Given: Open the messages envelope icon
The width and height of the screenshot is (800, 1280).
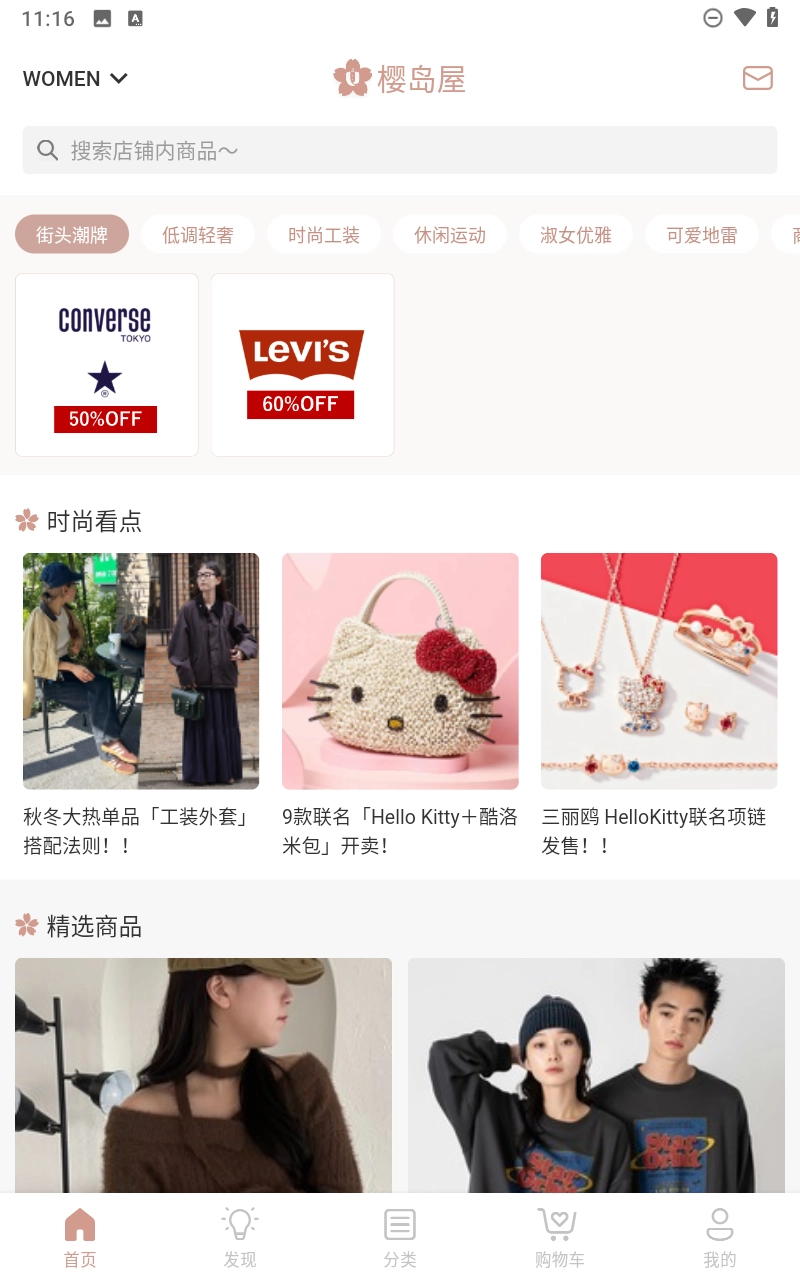Looking at the screenshot, I should click(757, 78).
